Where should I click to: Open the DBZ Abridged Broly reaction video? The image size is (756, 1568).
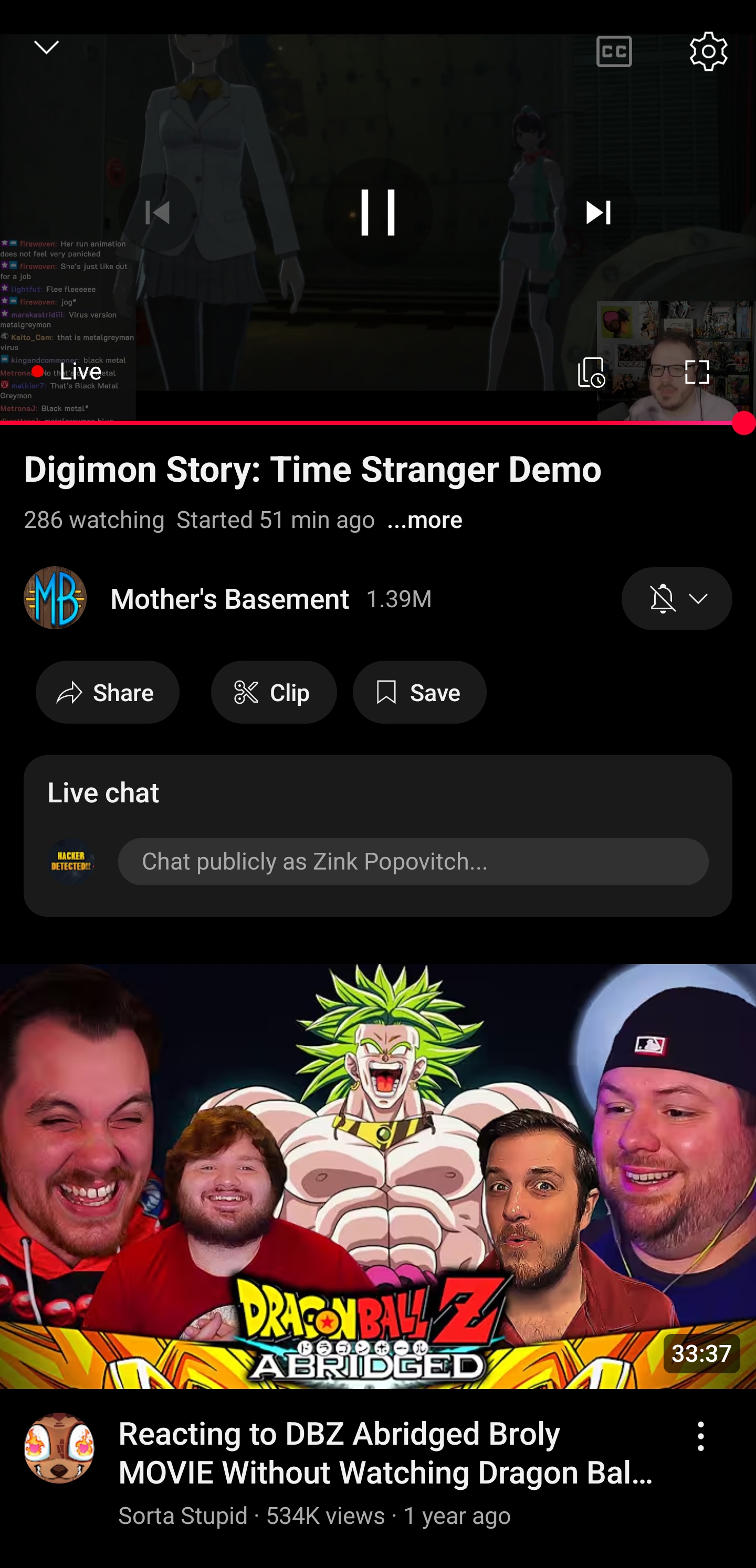(377, 1176)
